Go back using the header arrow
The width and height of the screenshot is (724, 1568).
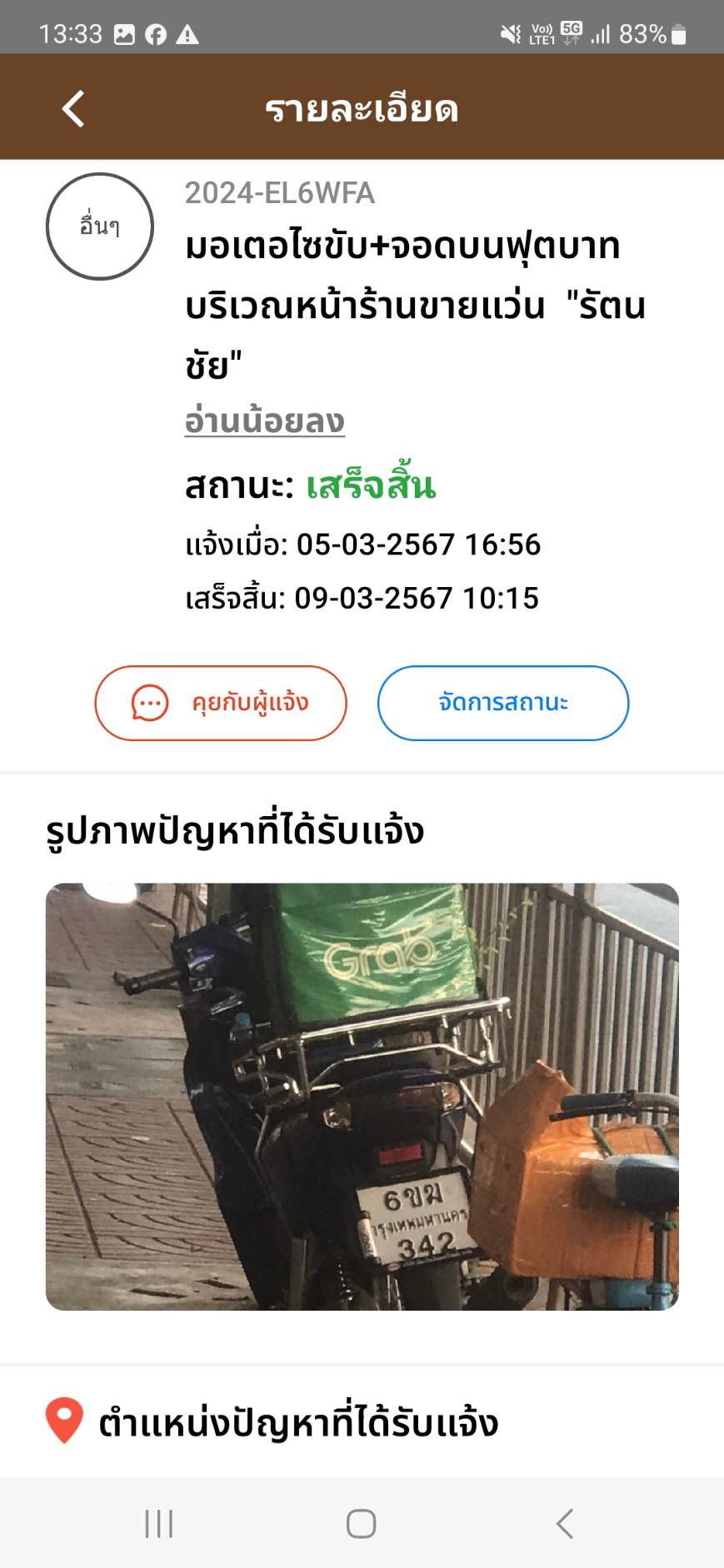73,108
